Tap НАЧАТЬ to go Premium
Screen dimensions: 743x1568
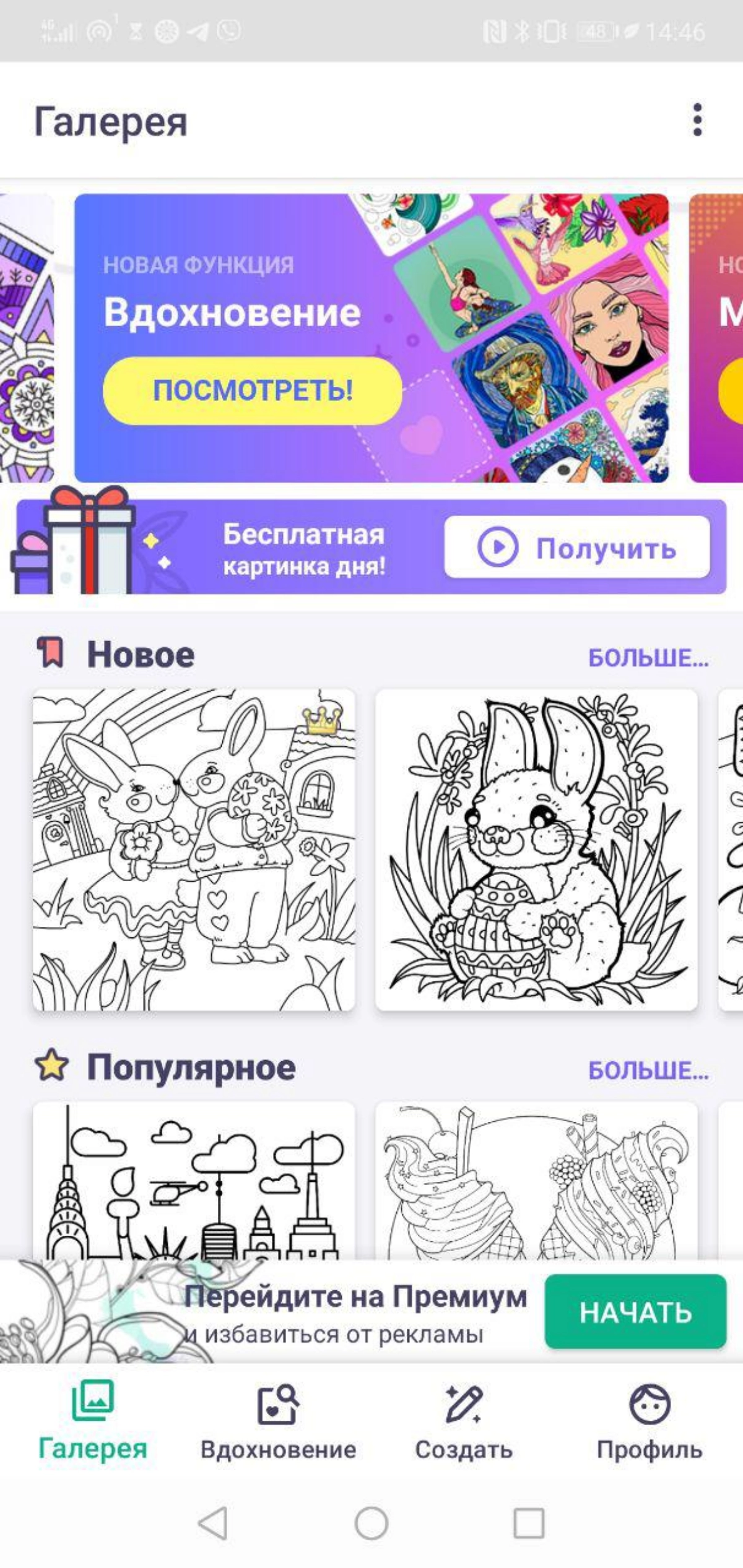click(635, 1312)
